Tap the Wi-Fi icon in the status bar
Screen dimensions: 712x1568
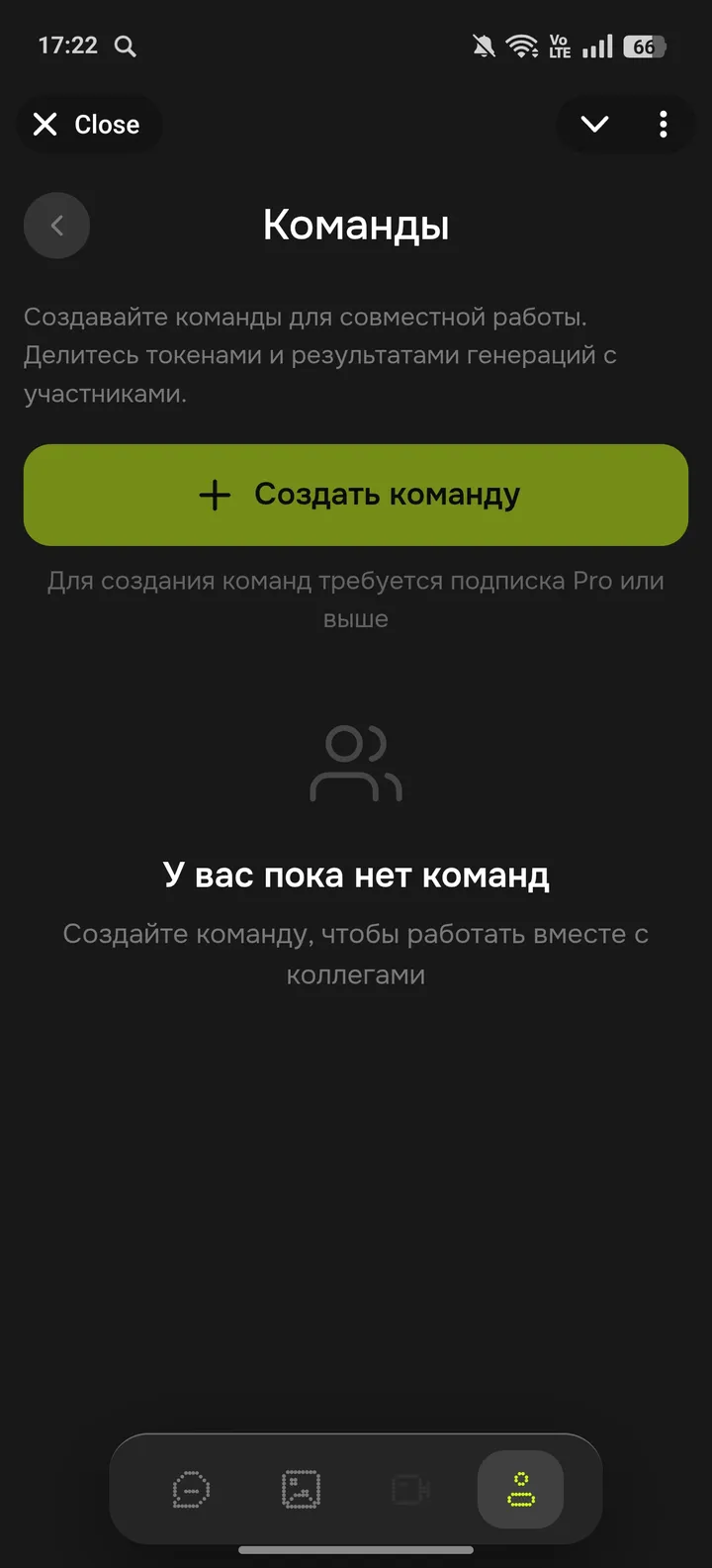click(521, 46)
